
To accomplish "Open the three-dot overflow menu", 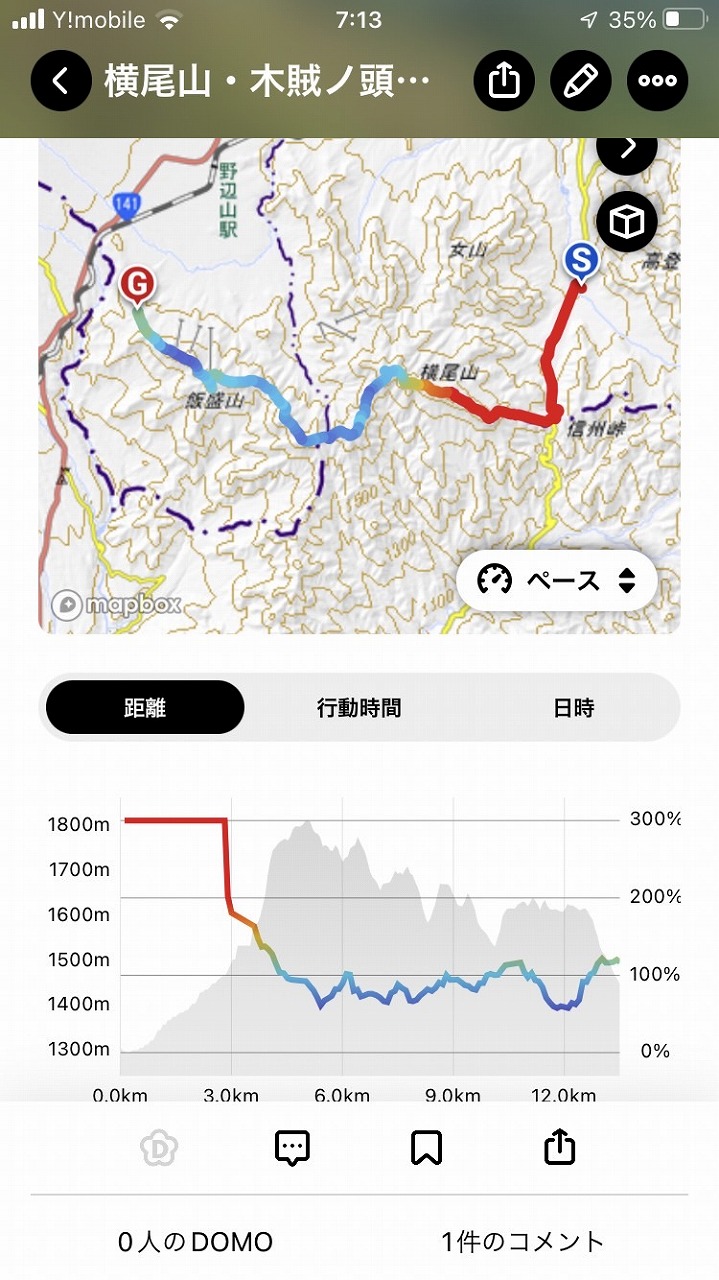I will [657, 80].
